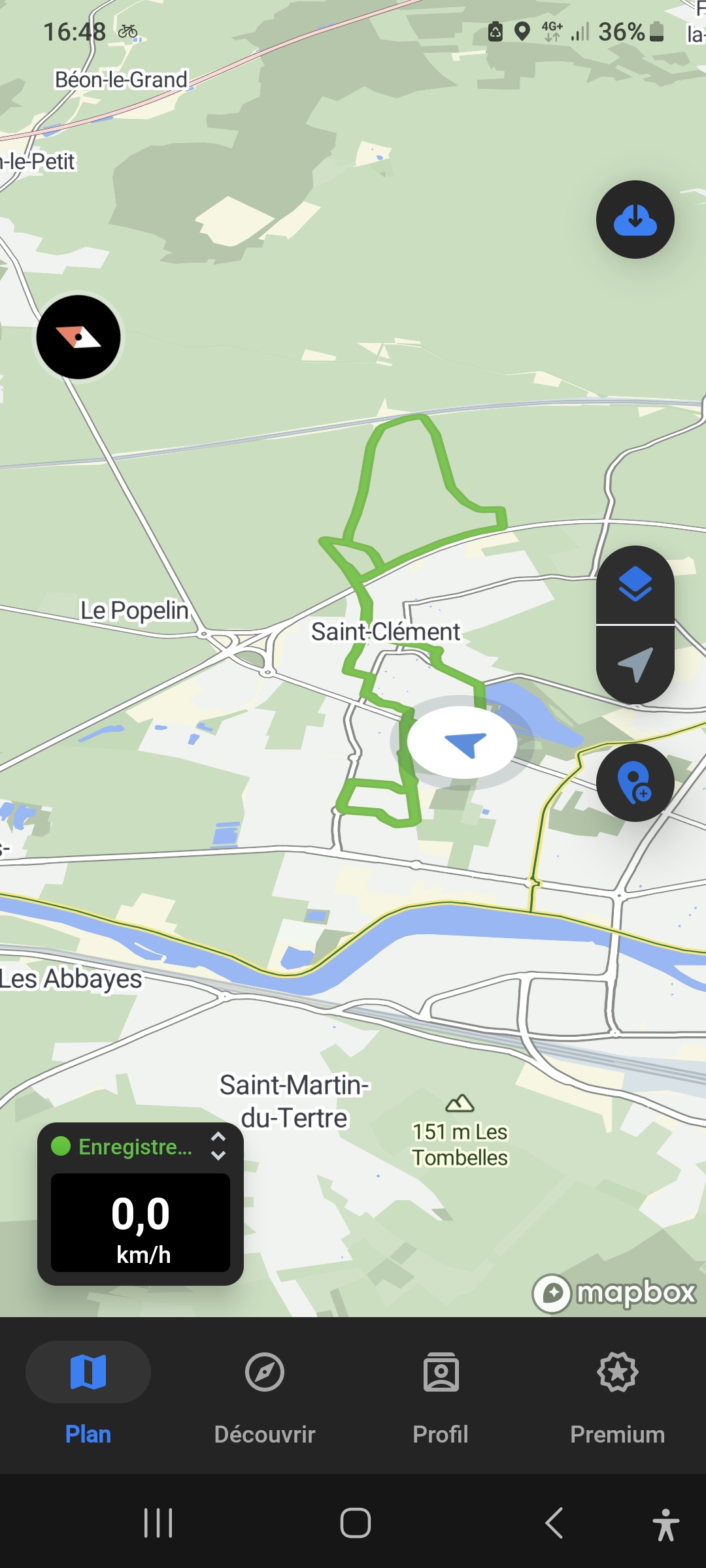The image size is (706, 1568).
Task: Open the offline map download button
Action: click(x=635, y=220)
